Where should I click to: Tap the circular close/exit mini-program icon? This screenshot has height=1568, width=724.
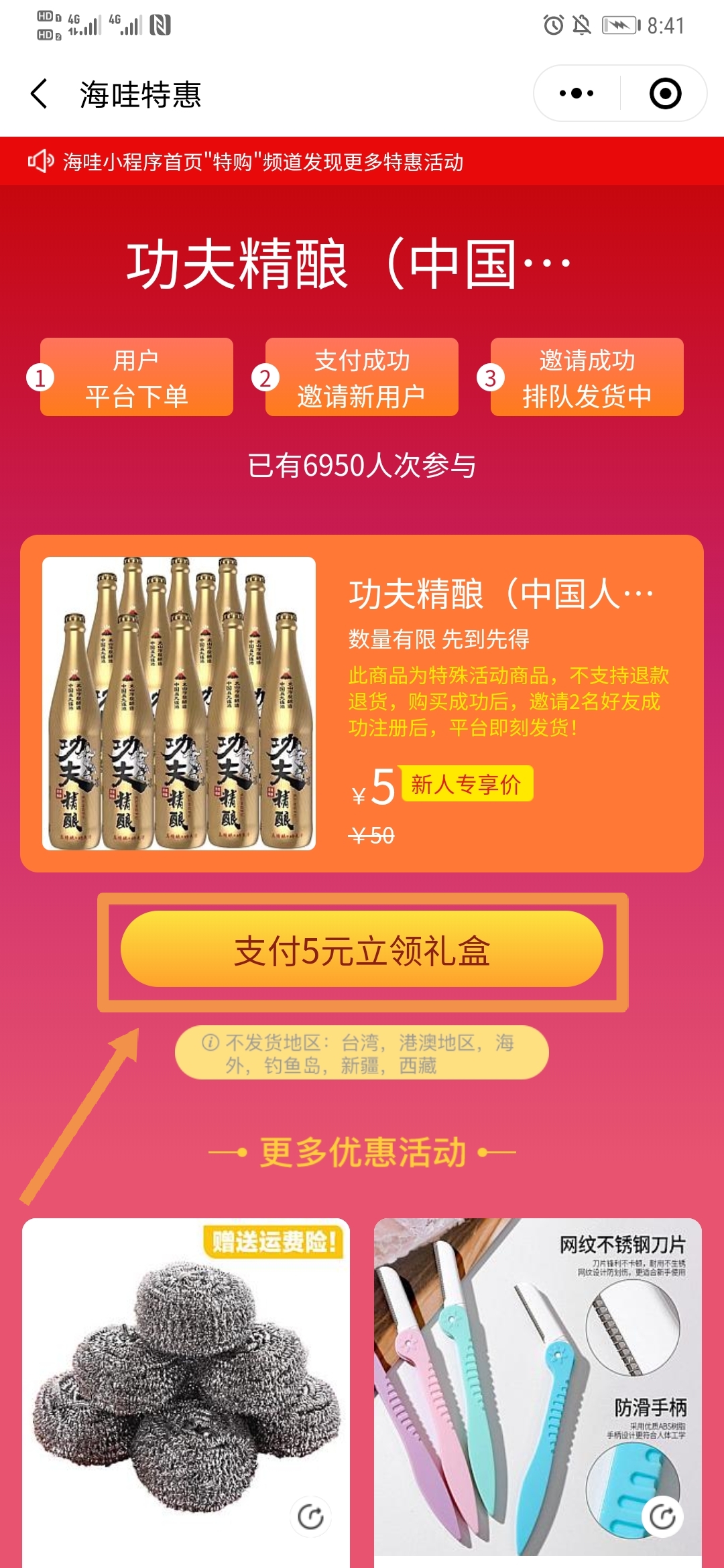[666, 92]
